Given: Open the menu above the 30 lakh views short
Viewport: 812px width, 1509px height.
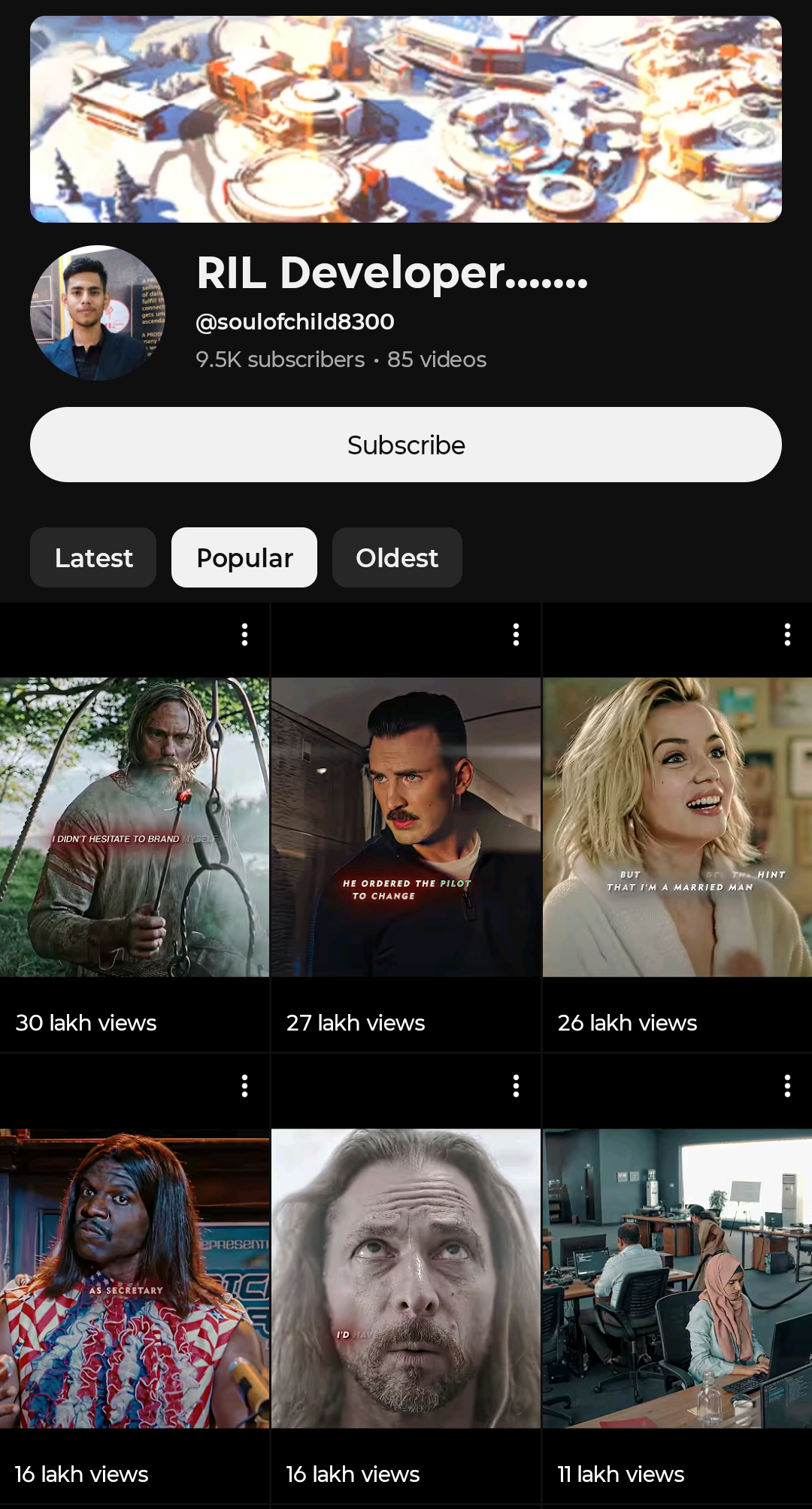Looking at the screenshot, I should click(x=244, y=635).
